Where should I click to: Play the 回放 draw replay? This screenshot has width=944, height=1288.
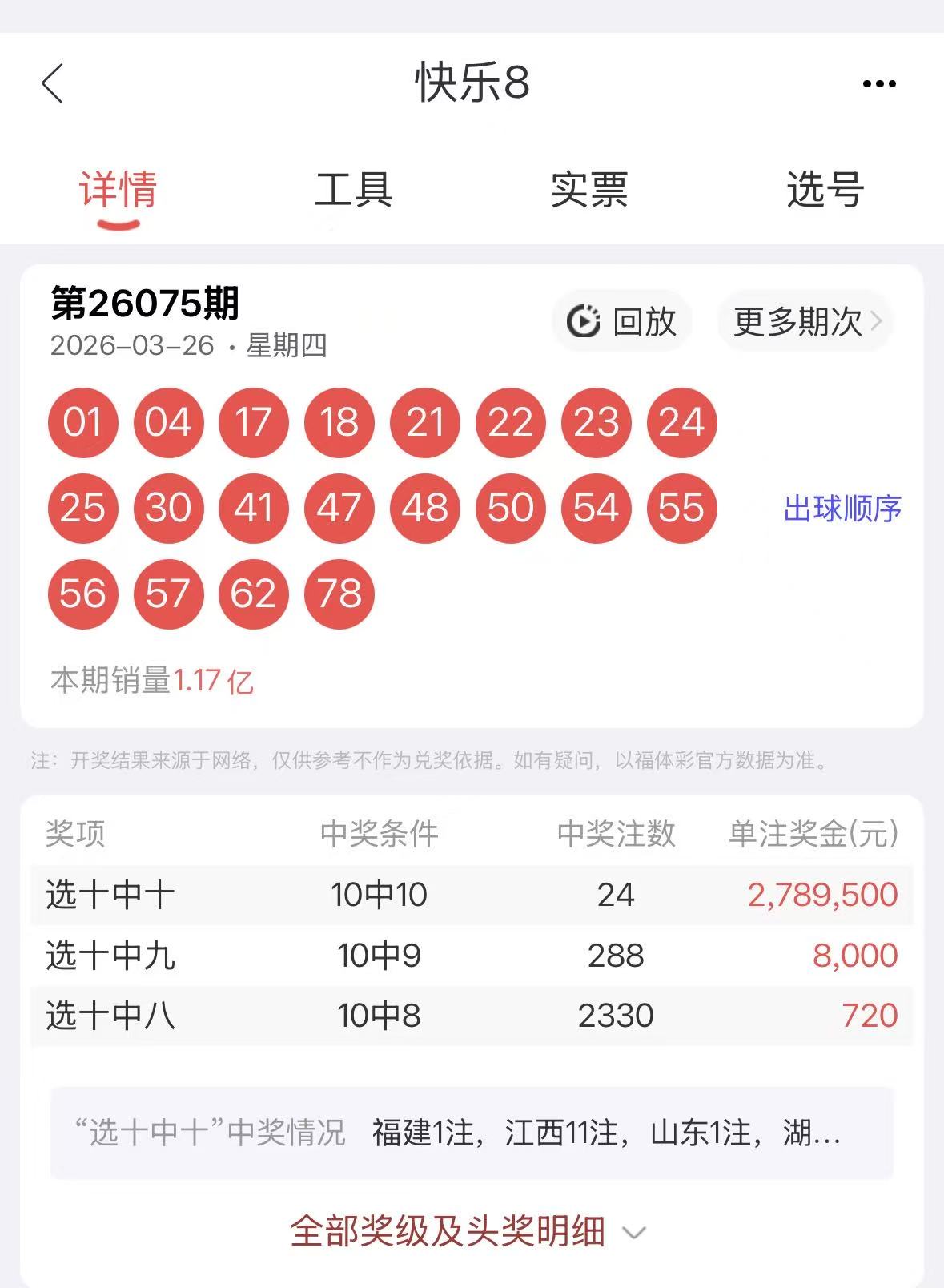pyautogui.click(x=622, y=322)
